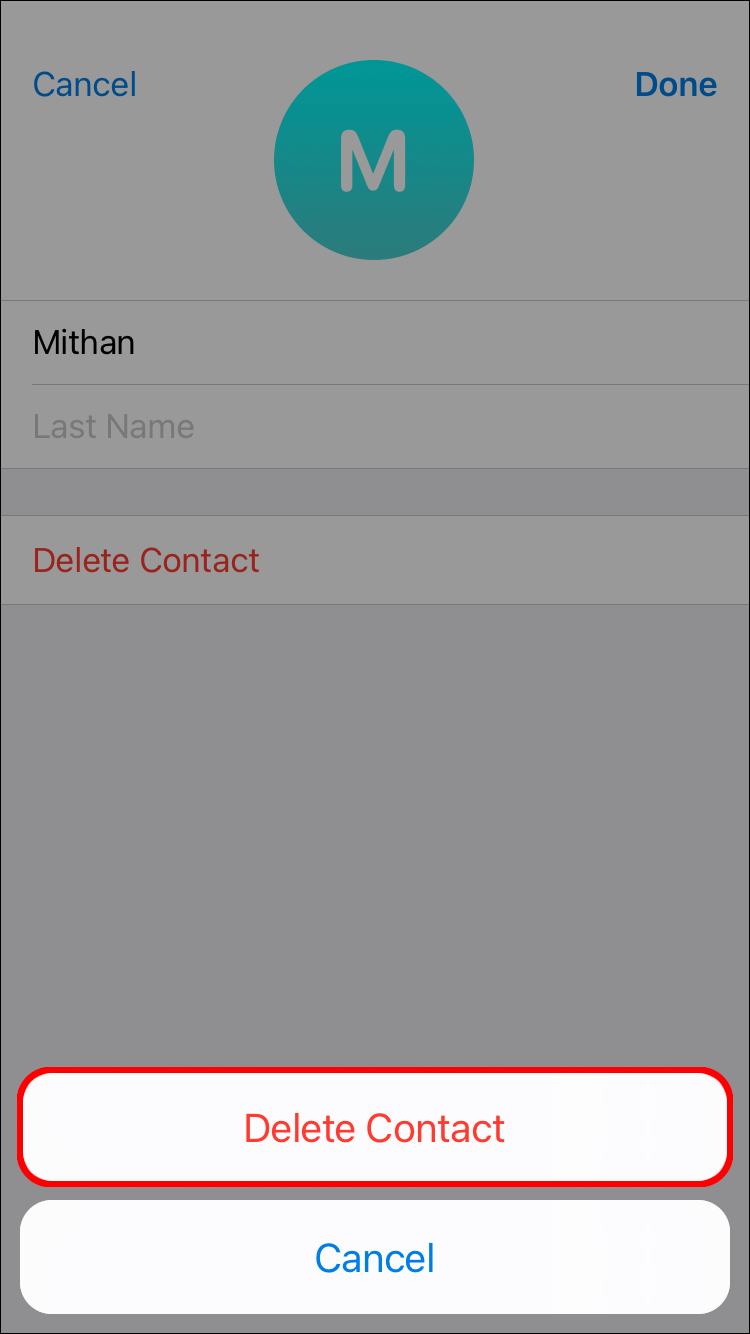750x1334 pixels.
Task: Cancel the delete confirmation sheet
Action: click(x=374, y=1257)
